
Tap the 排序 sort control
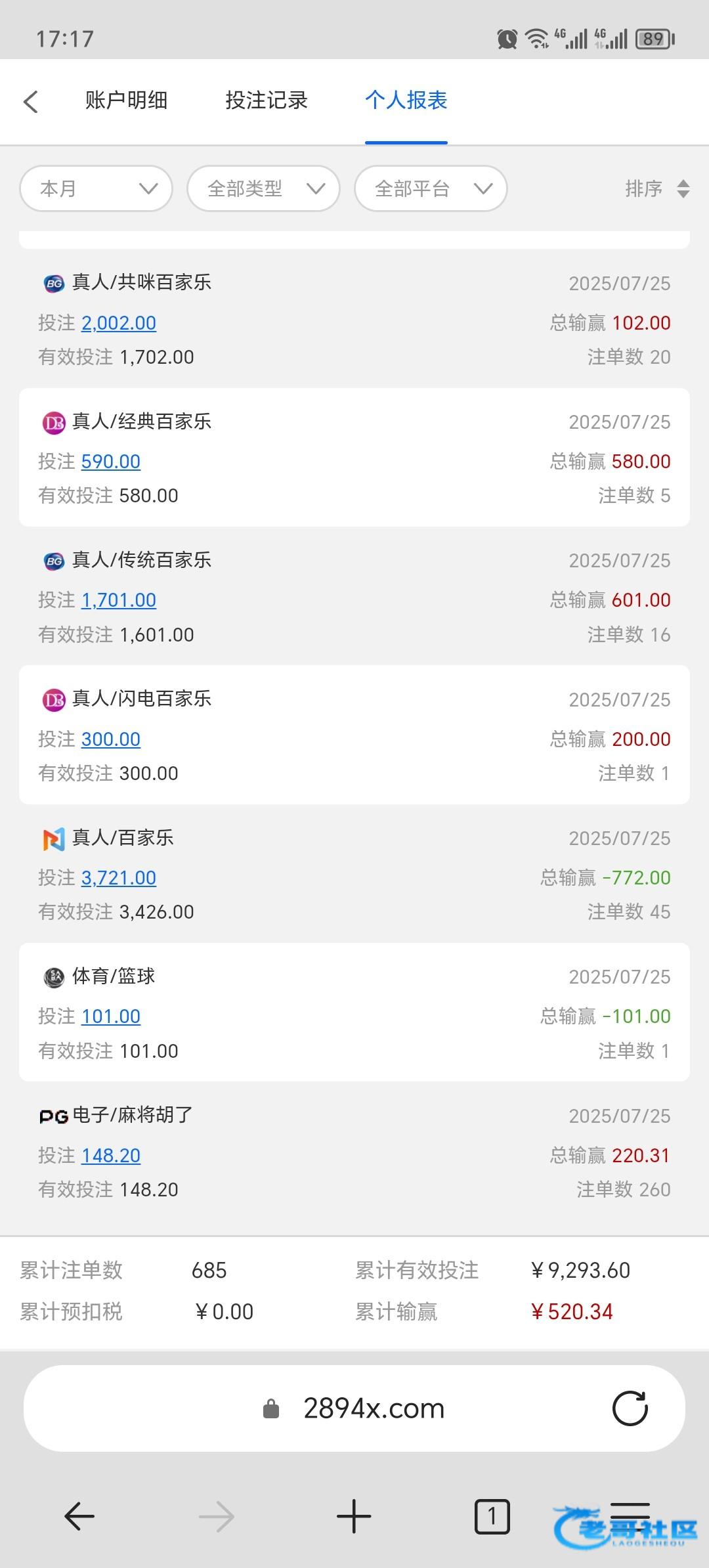[x=657, y=188]
